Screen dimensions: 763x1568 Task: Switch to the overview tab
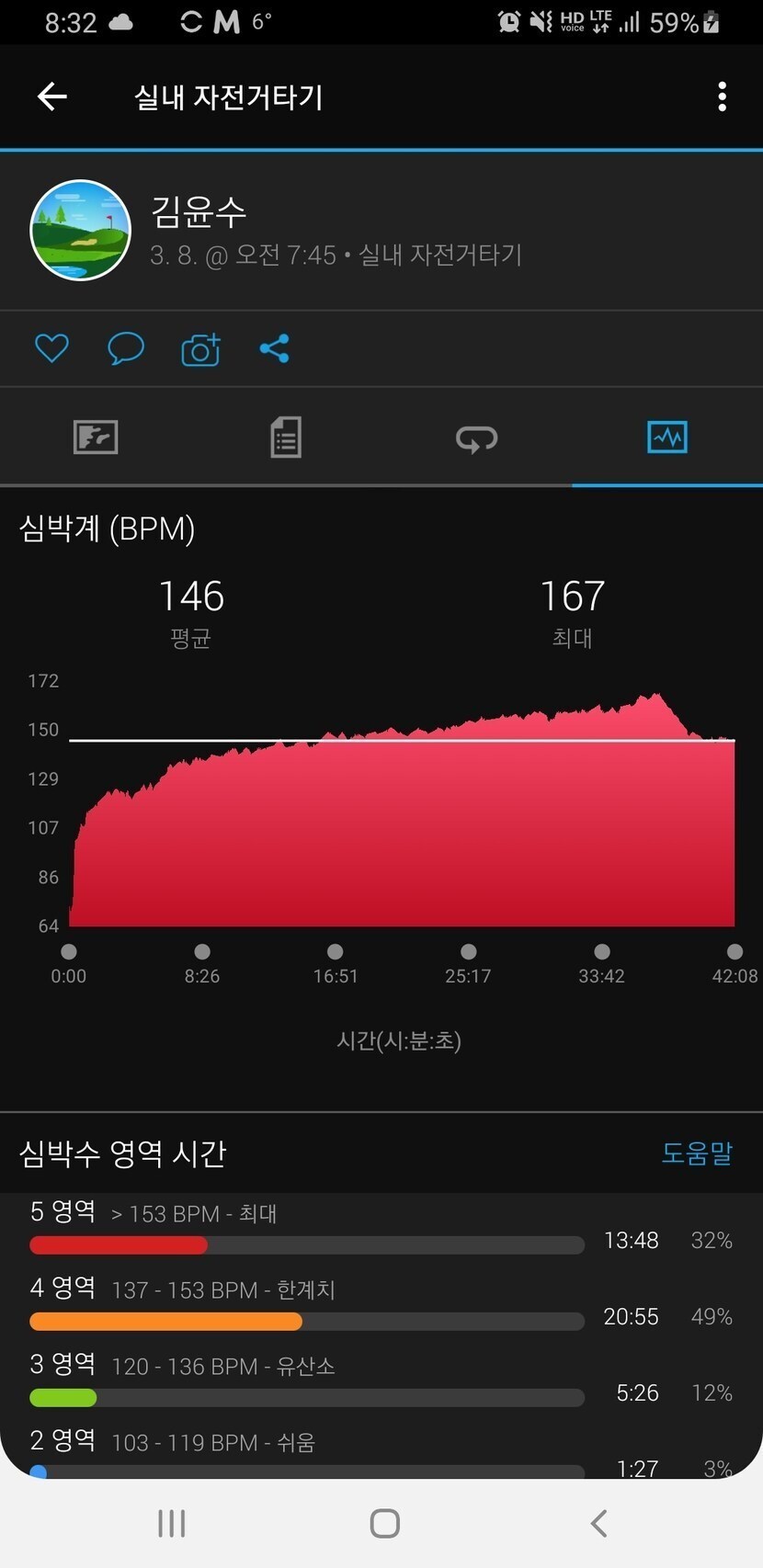pos(96,437)
